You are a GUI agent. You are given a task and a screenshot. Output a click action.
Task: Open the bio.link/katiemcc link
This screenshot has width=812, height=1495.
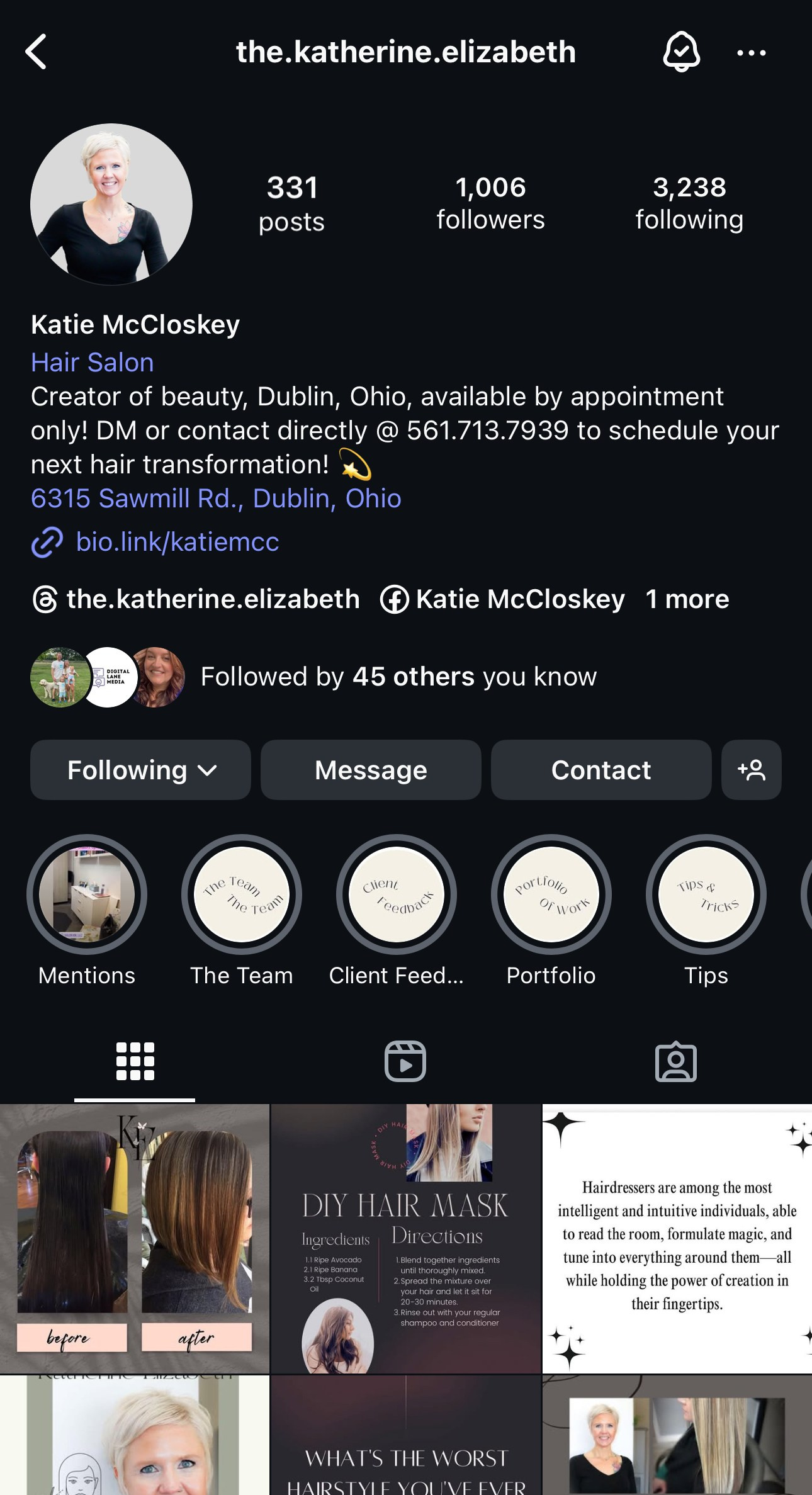pos(177,542)
